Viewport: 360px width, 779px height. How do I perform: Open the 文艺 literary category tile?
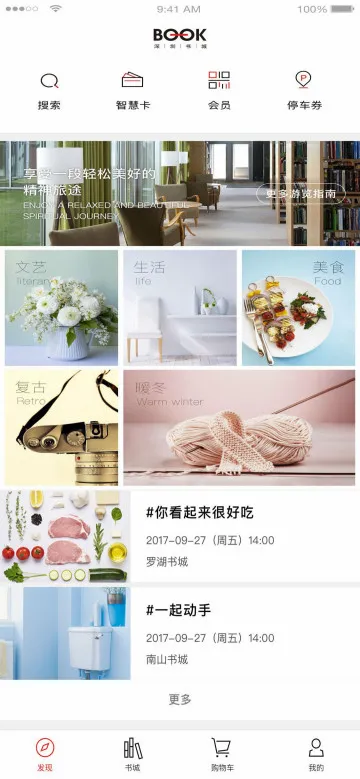(62, 308)
